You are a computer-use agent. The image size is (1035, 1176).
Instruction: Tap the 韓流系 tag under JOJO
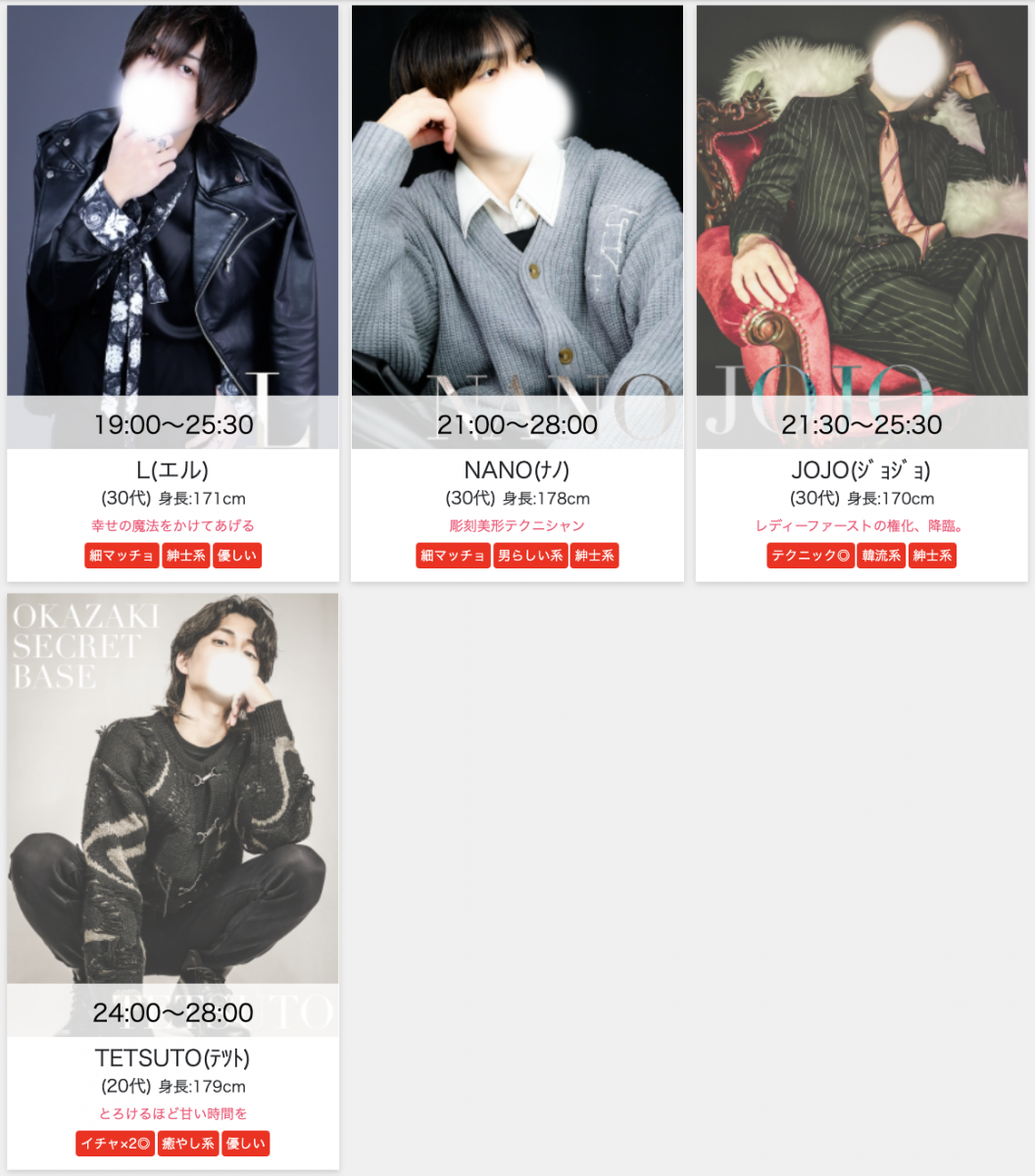(881, 556)
